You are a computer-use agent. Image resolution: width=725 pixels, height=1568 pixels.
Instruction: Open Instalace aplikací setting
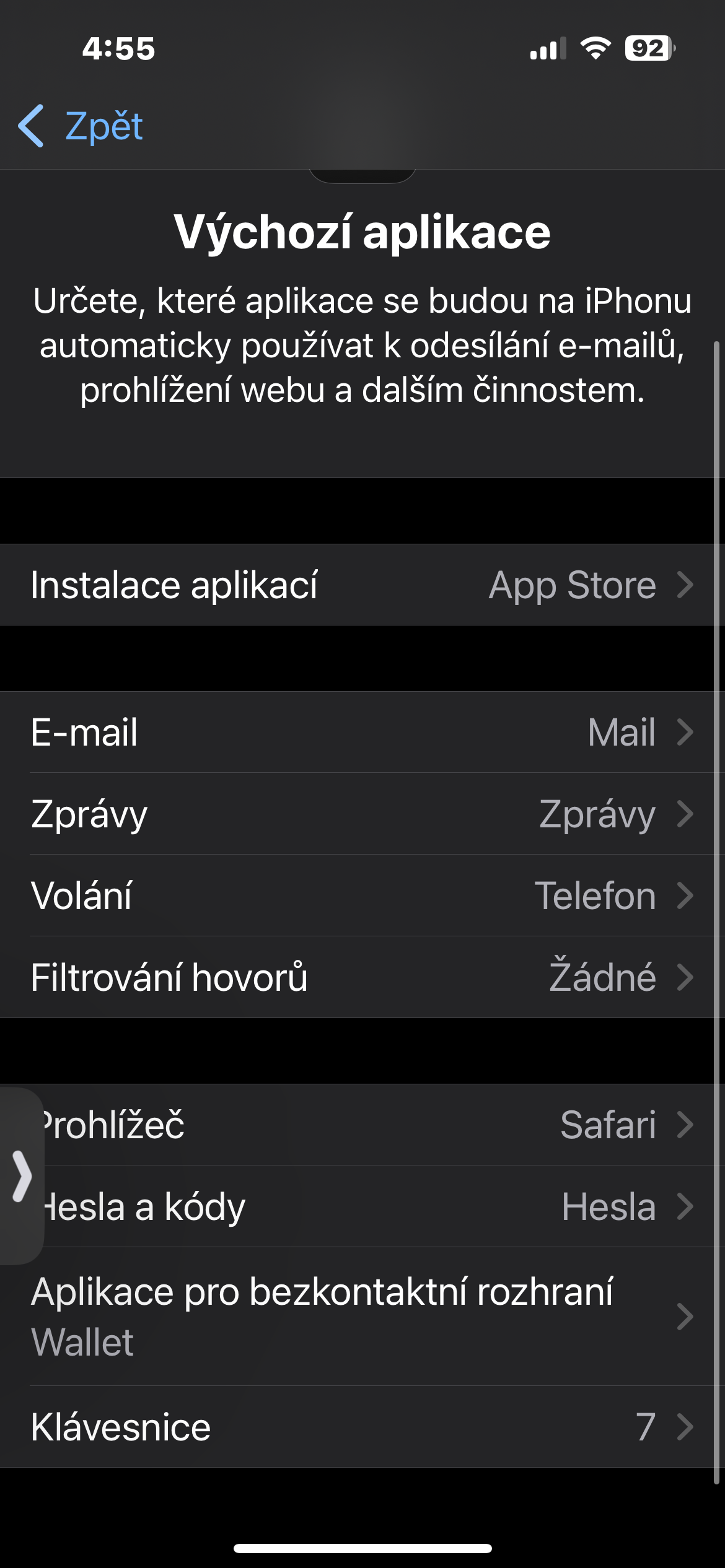pos(362,585)
